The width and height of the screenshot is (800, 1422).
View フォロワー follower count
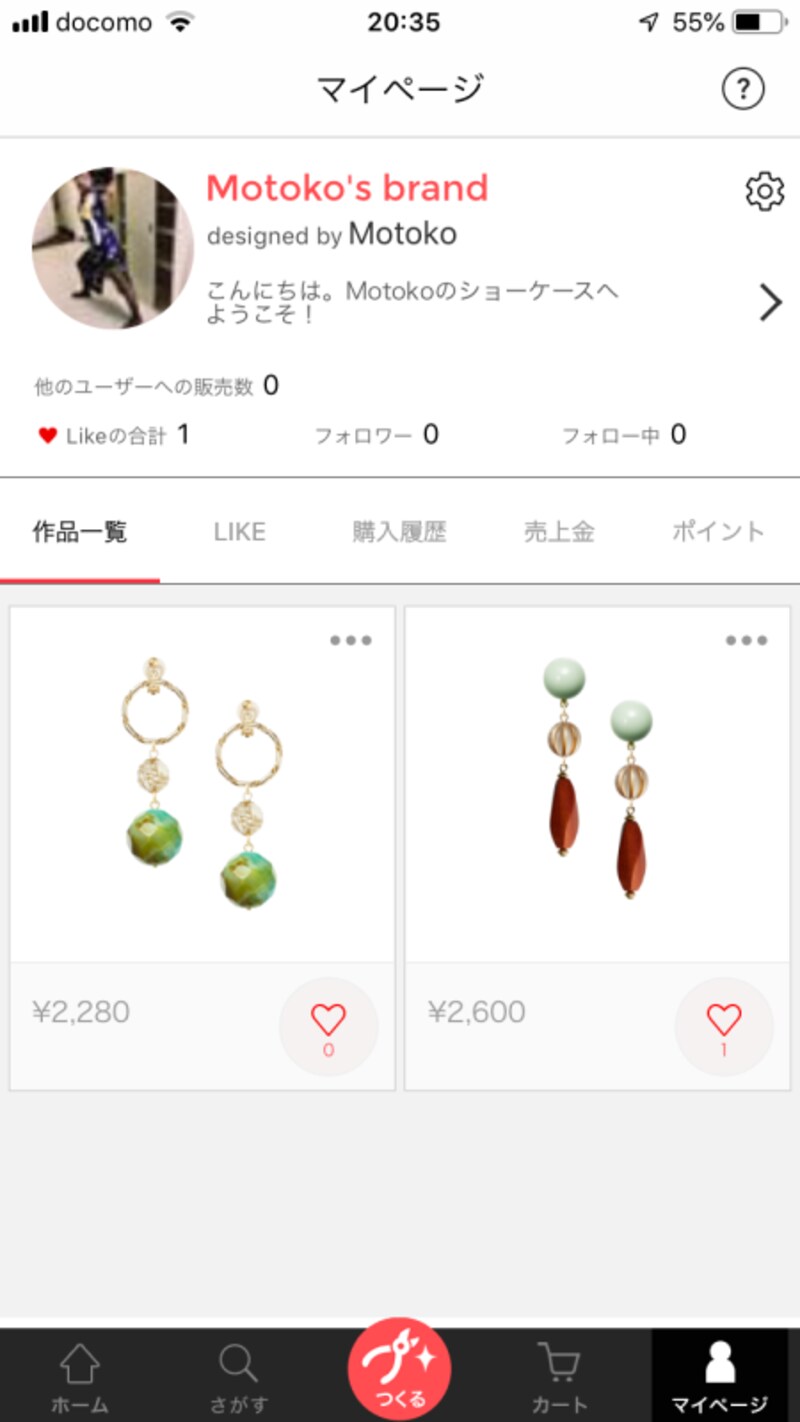click(377, 435)
